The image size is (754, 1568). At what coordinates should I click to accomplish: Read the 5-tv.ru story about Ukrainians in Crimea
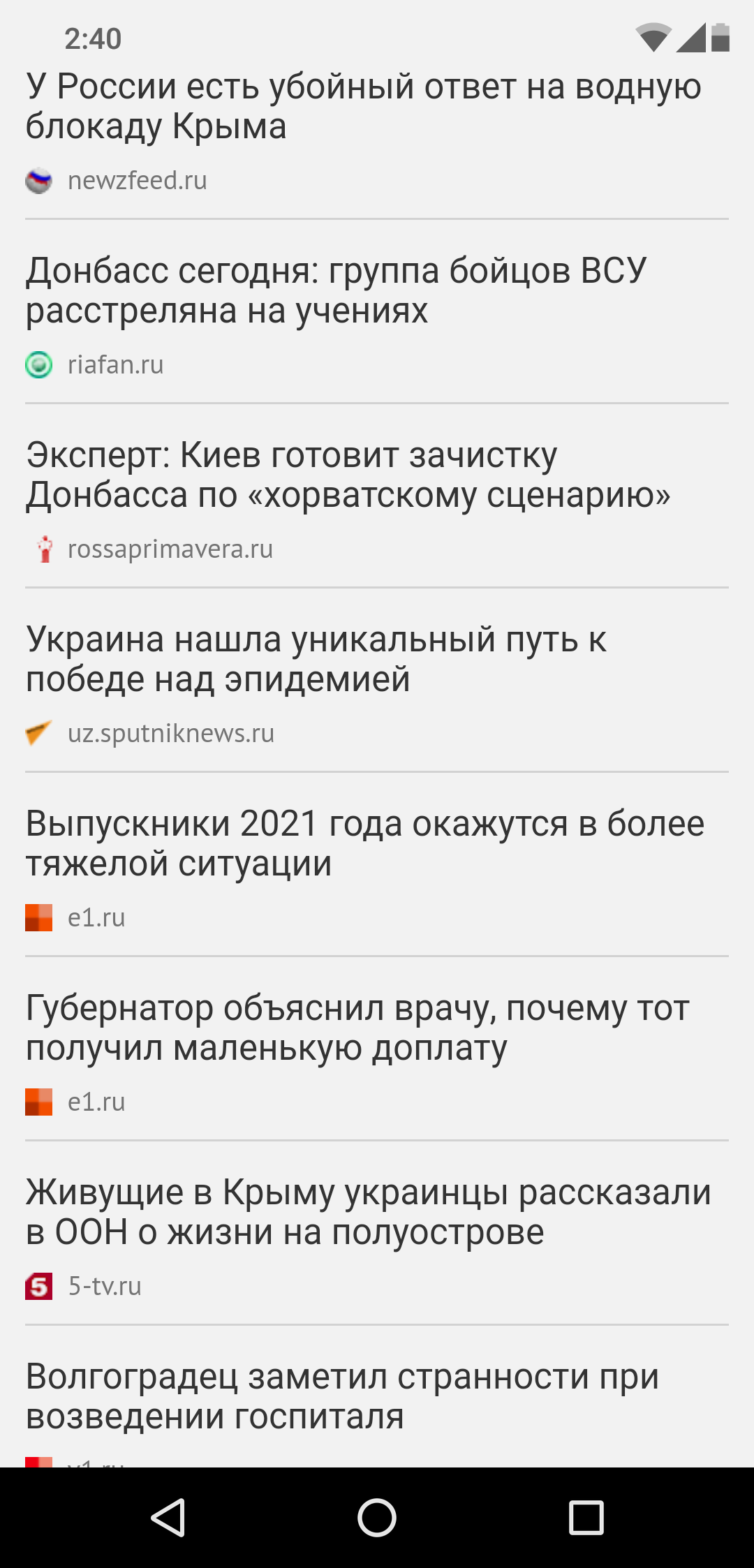[368, 1212]
